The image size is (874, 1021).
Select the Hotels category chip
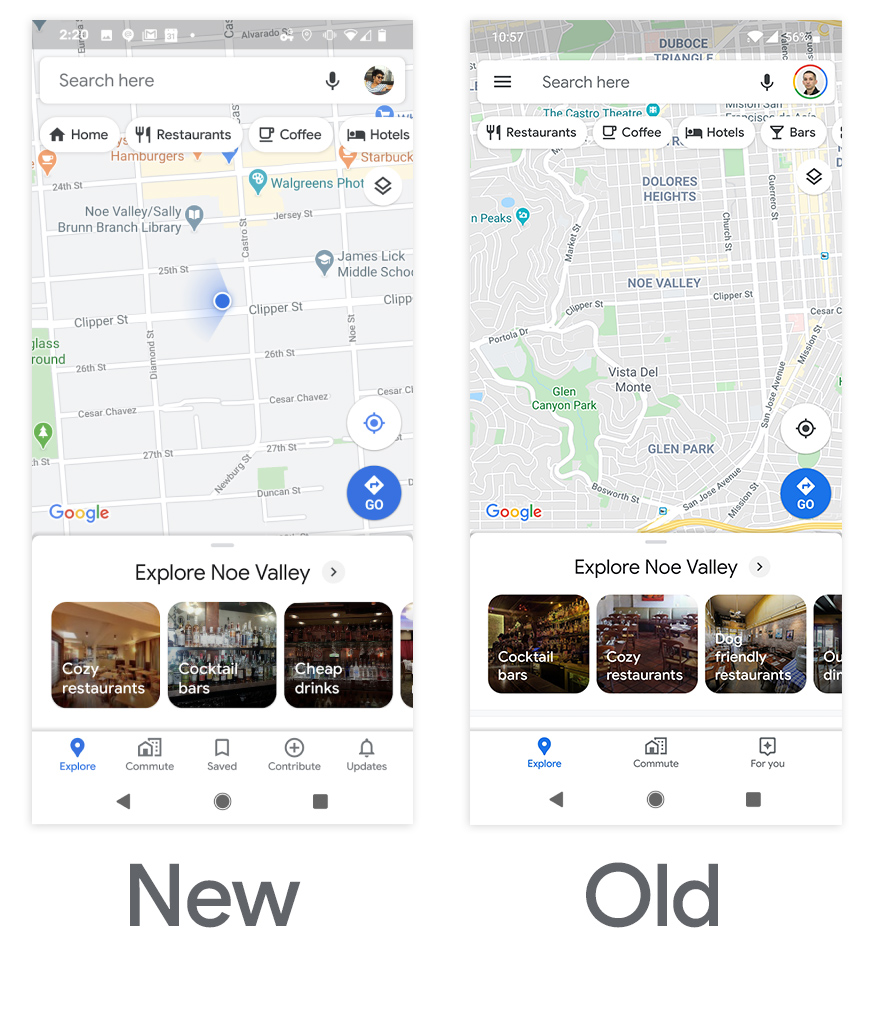coord(378,134)
